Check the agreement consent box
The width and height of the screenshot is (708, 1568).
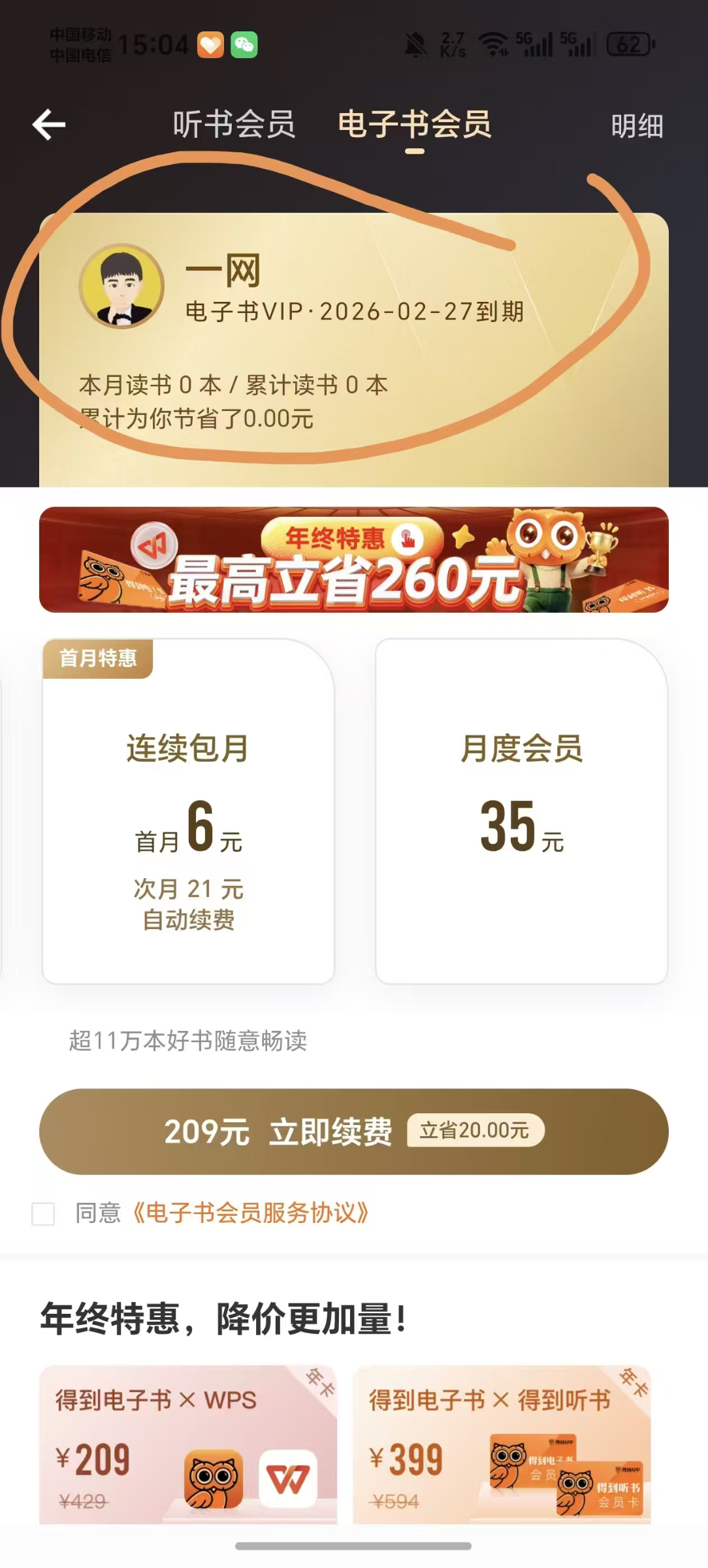(x=43, y=1214)
